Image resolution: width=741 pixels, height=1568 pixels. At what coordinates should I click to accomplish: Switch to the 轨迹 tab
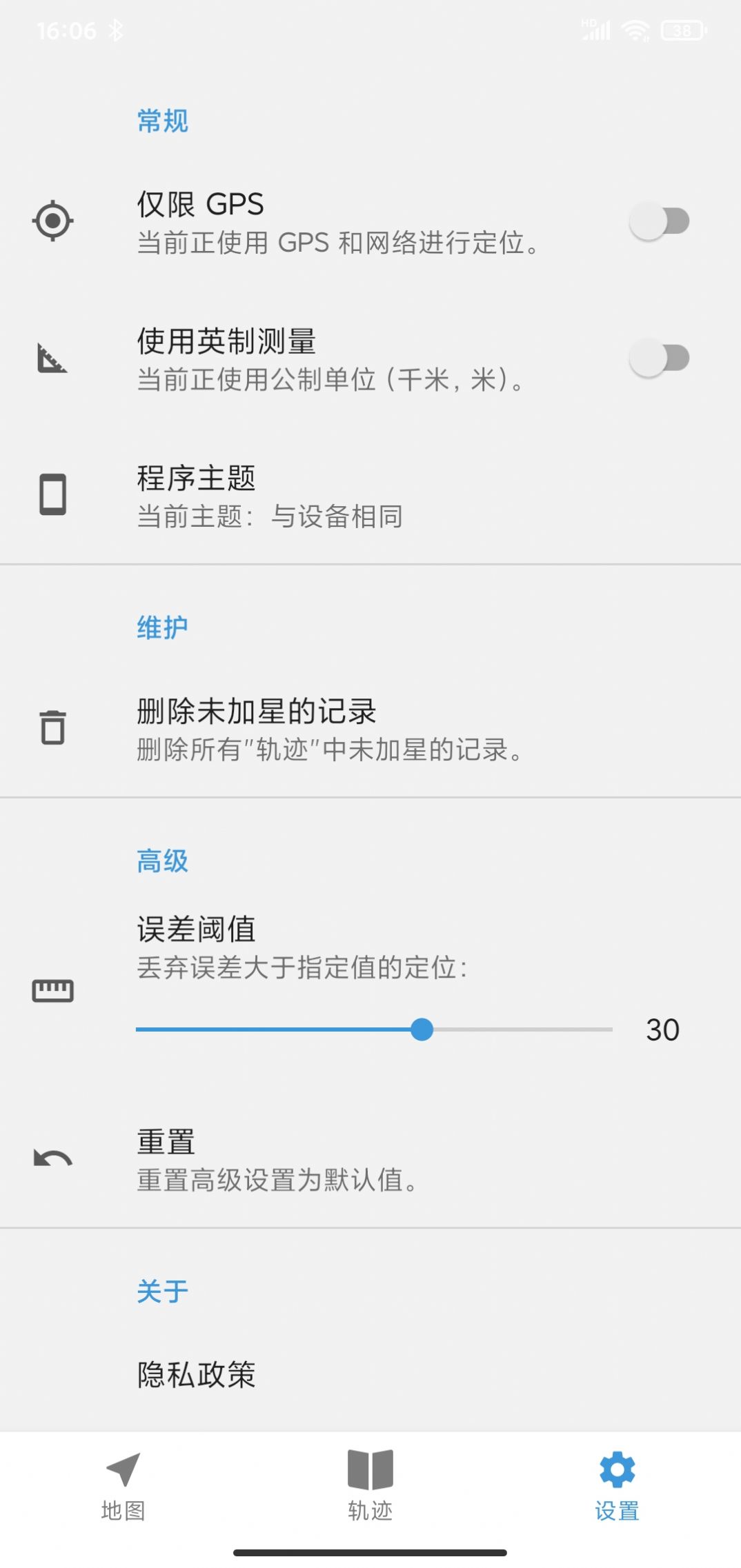click(x=369, y=1489)
